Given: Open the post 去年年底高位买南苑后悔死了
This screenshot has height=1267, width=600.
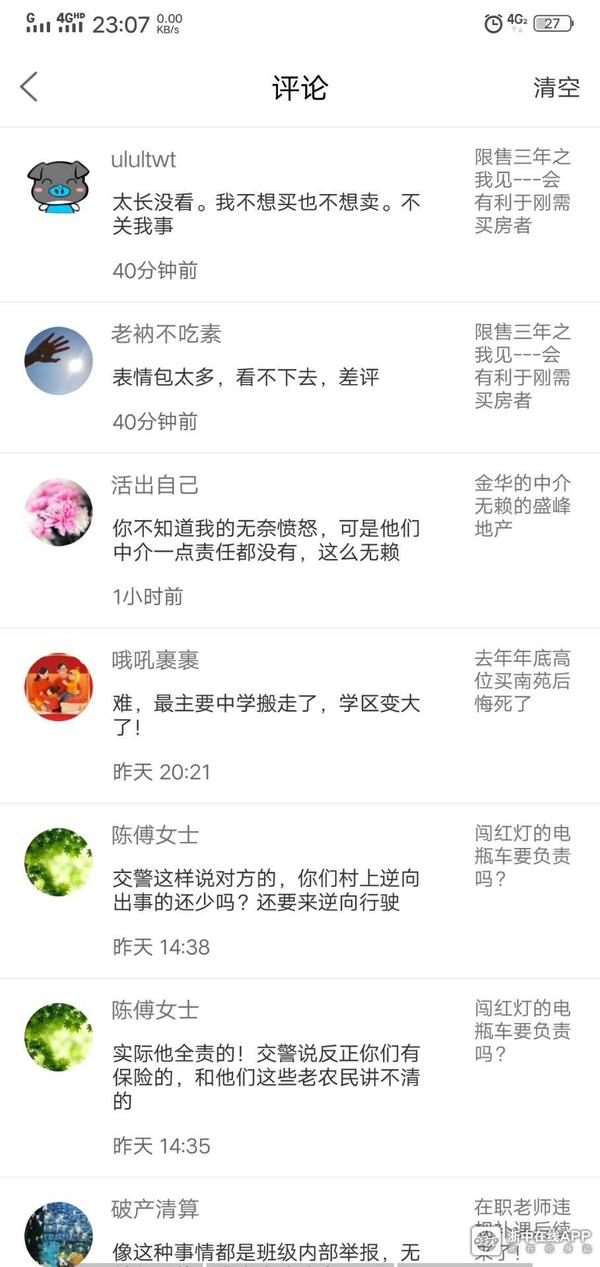Looking at the screenshot, I should pyautogui.click(x=523, y=681).
